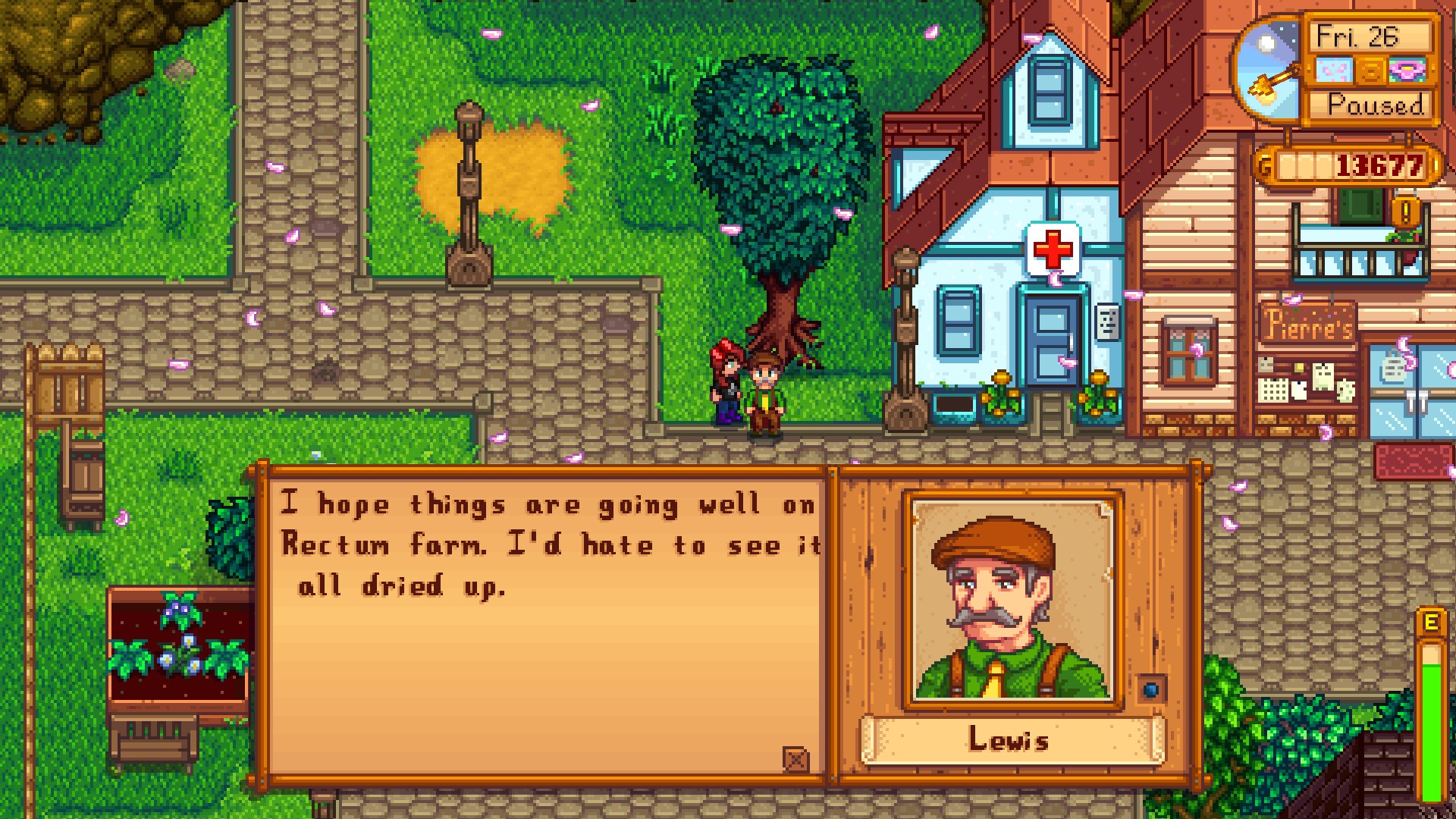This screenshot has height=819, width=1456.
Task: Close the dialogue using the corner icon
Action: click(x=795, y=758)
